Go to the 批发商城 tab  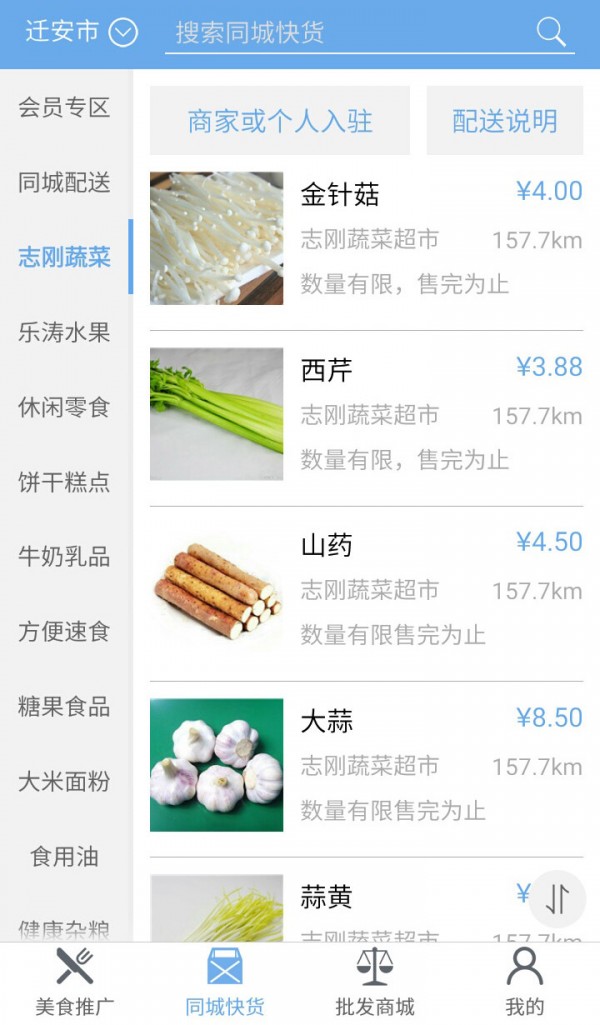(x=375, y=982)
